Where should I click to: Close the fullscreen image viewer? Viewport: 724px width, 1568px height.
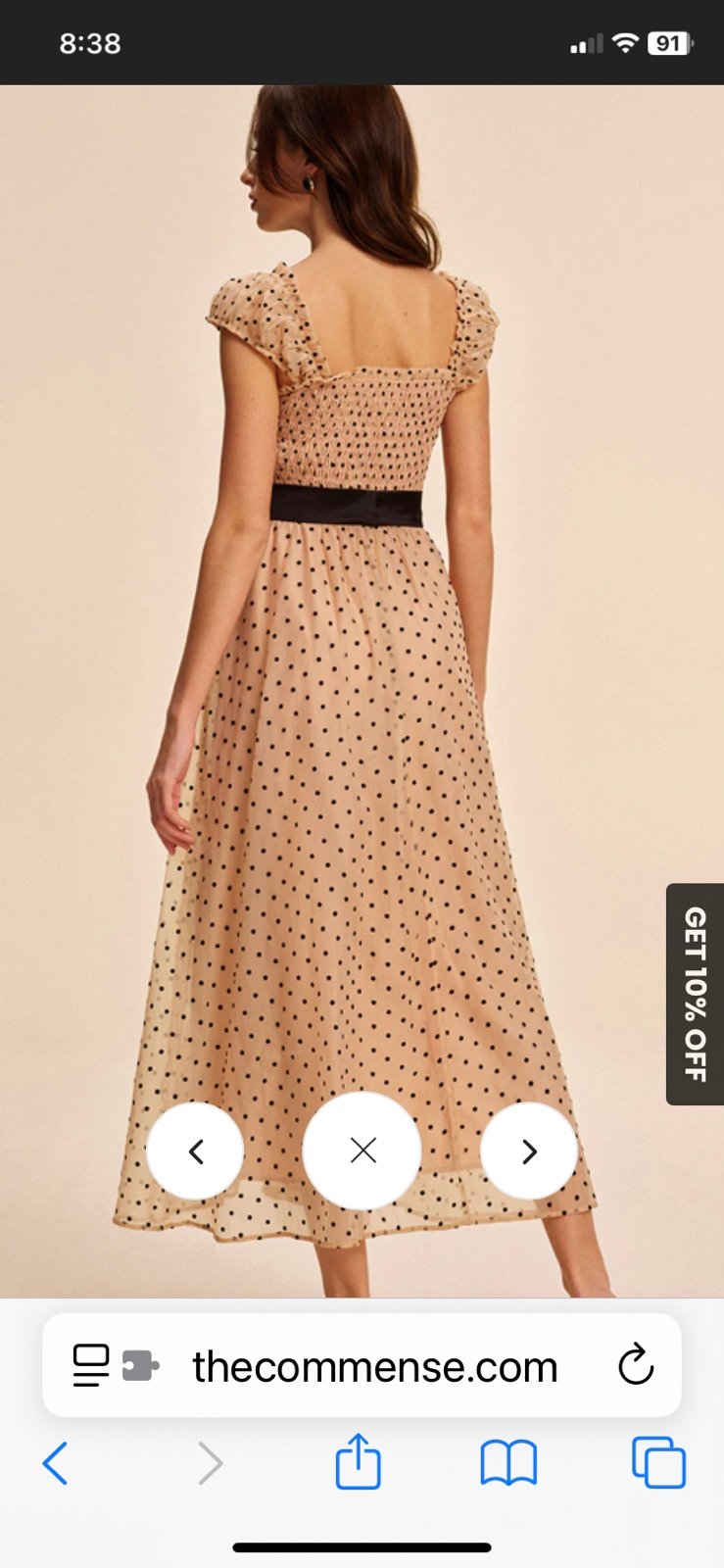coord(362,1151)
